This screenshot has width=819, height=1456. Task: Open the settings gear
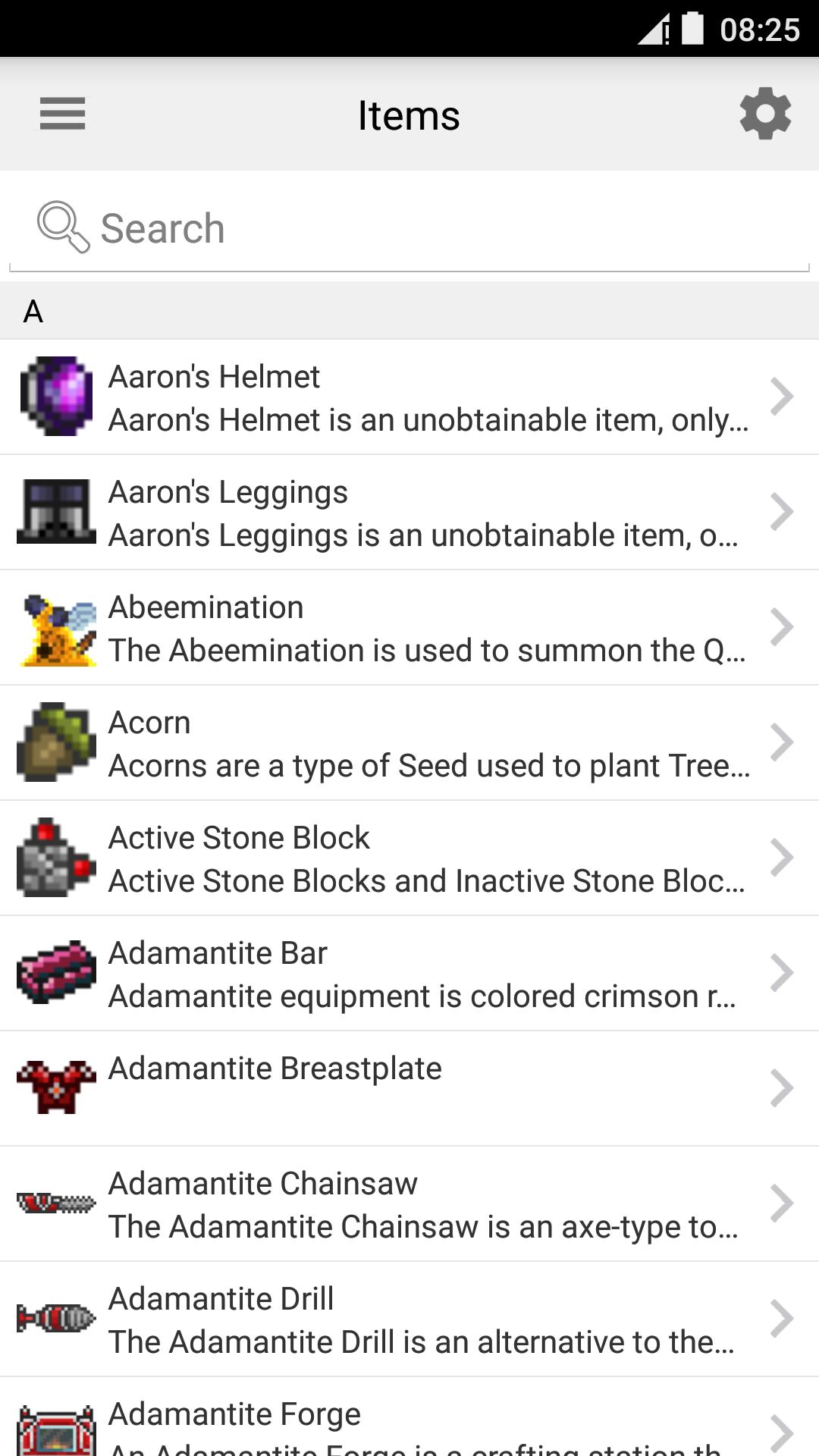click(765, 115)
